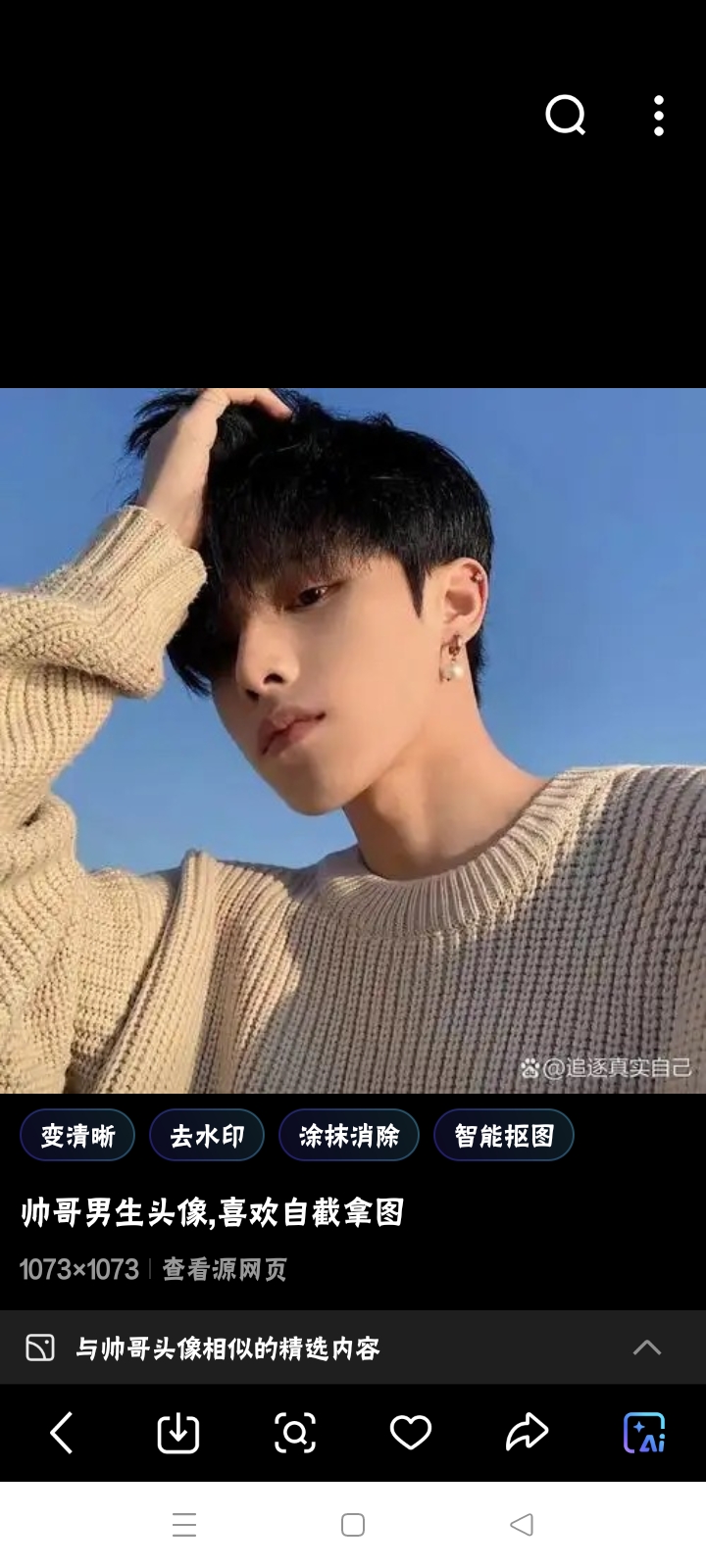Screen dimensions: 706x1568
Task: Open the three-dot overflow menu
Action: click(x=659, y=116)
